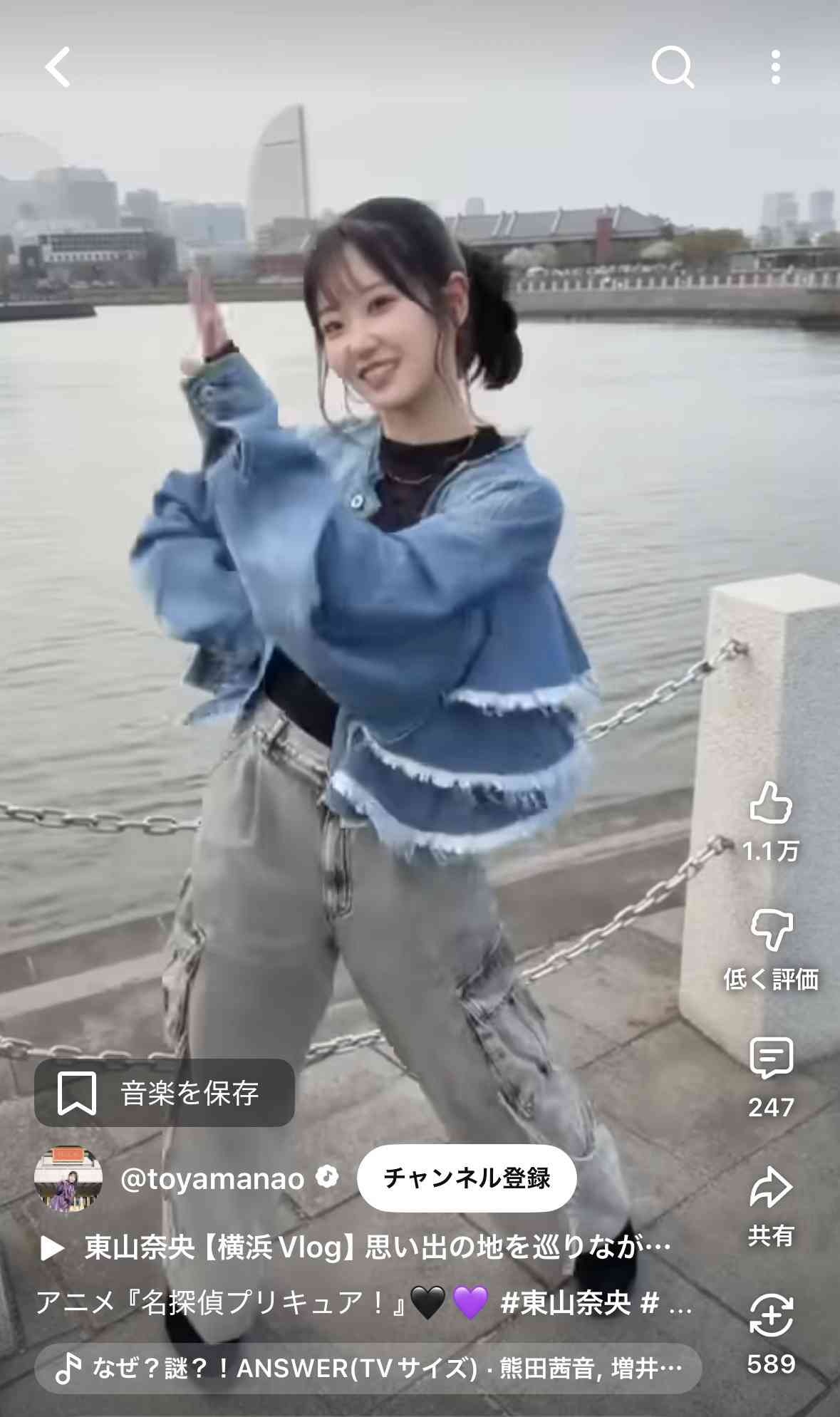Open the @toyamanao channel avatar

tap(68, 1179)
